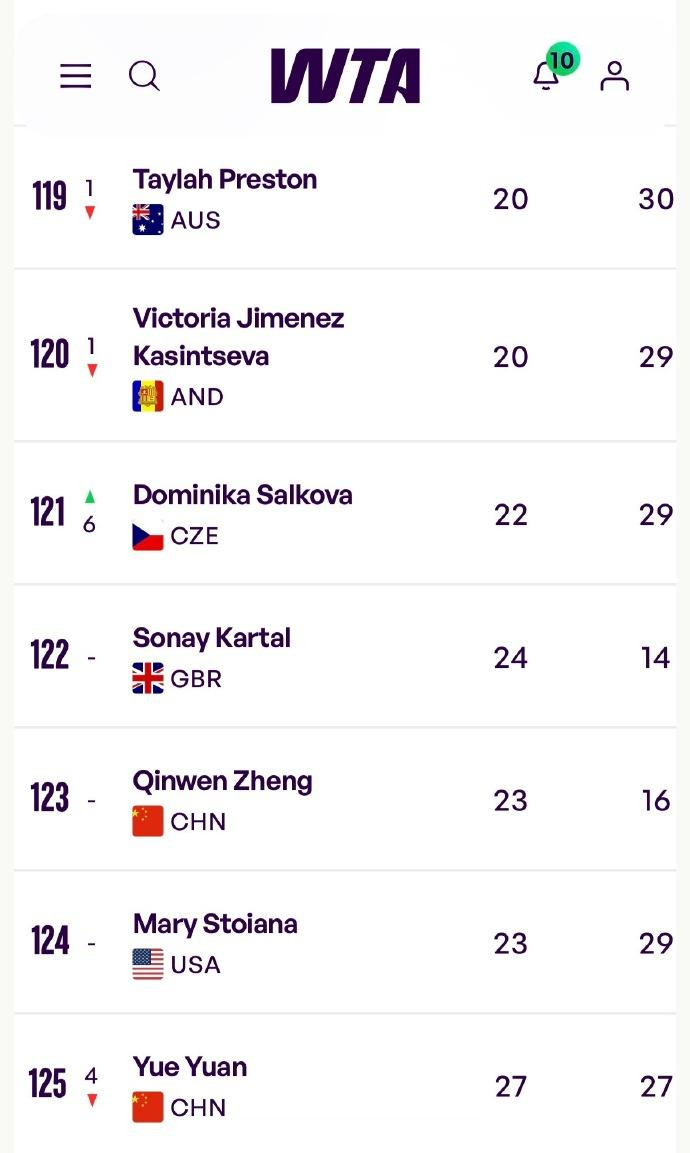690x1153 pixels.
Task: View Mary Stoiana's player profile
Action: pos(216,924)
